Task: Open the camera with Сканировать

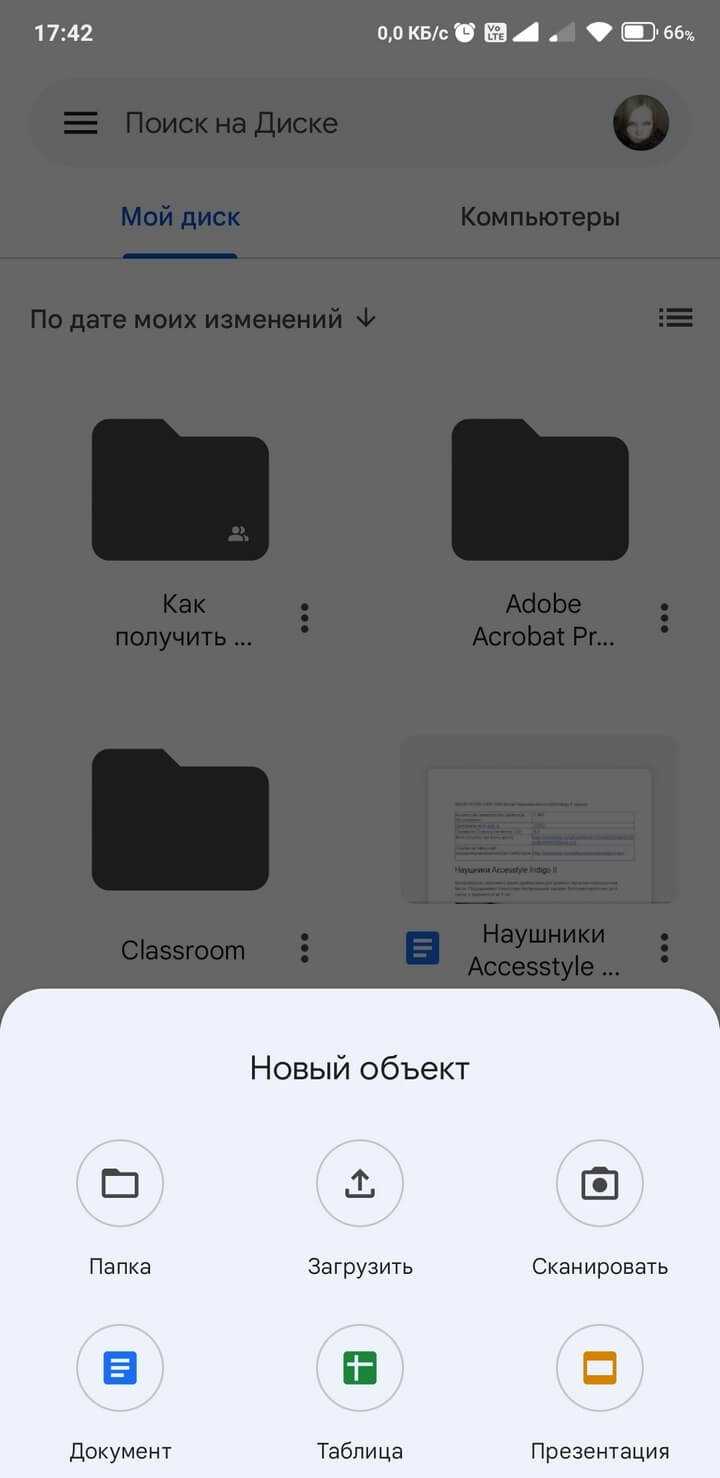Action: click(600, 1184)
